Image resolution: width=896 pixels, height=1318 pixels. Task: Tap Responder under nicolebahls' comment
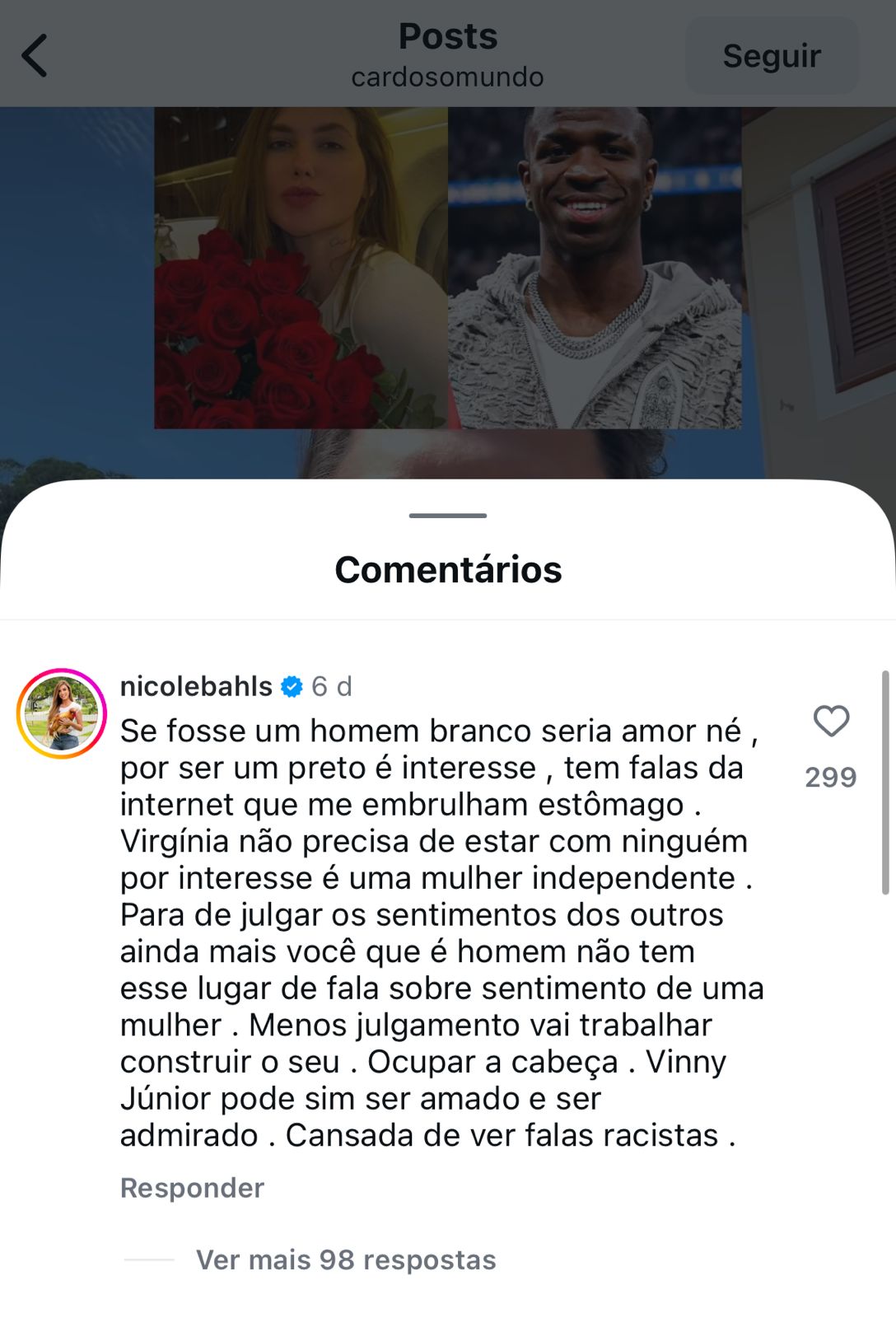[192, 1188]
